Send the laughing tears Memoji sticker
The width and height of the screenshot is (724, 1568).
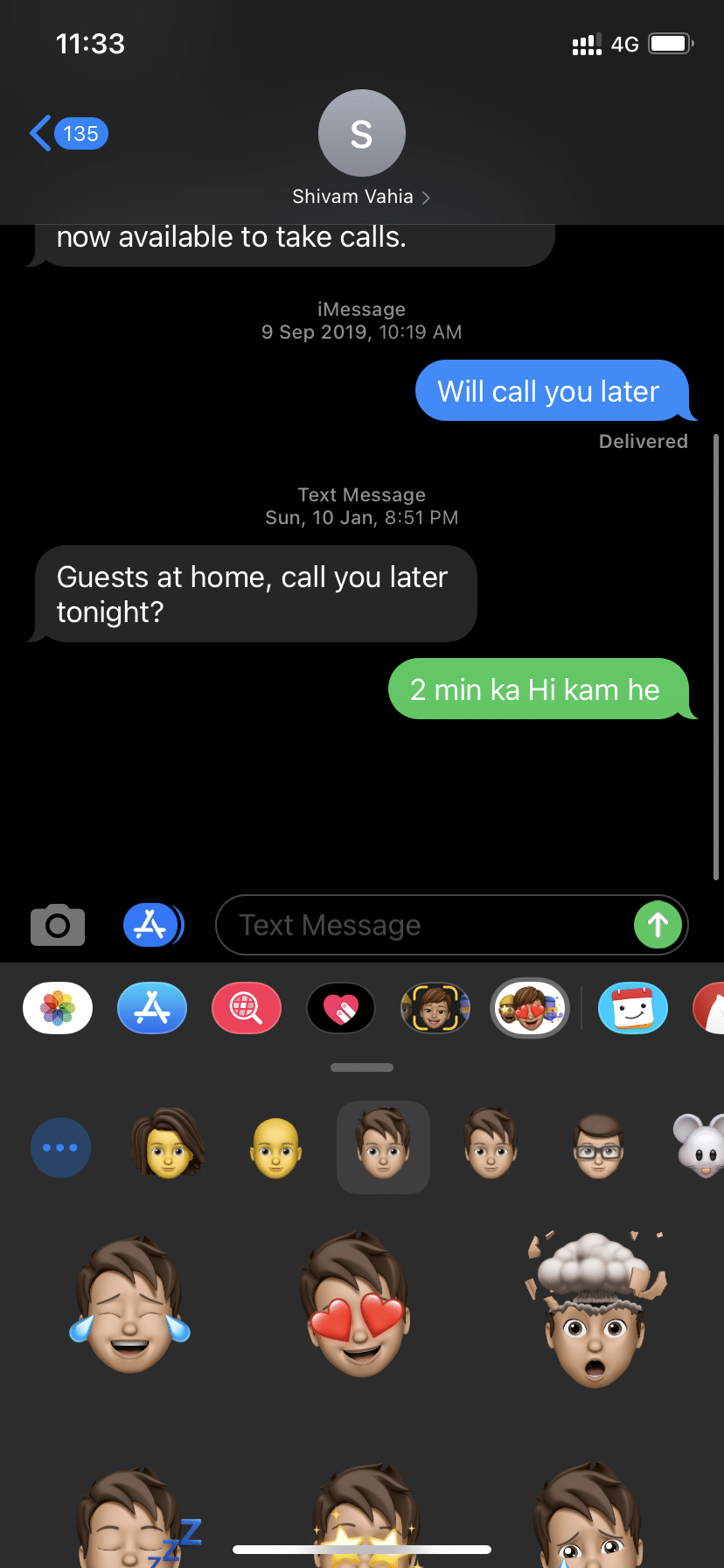coord(130,1305)
